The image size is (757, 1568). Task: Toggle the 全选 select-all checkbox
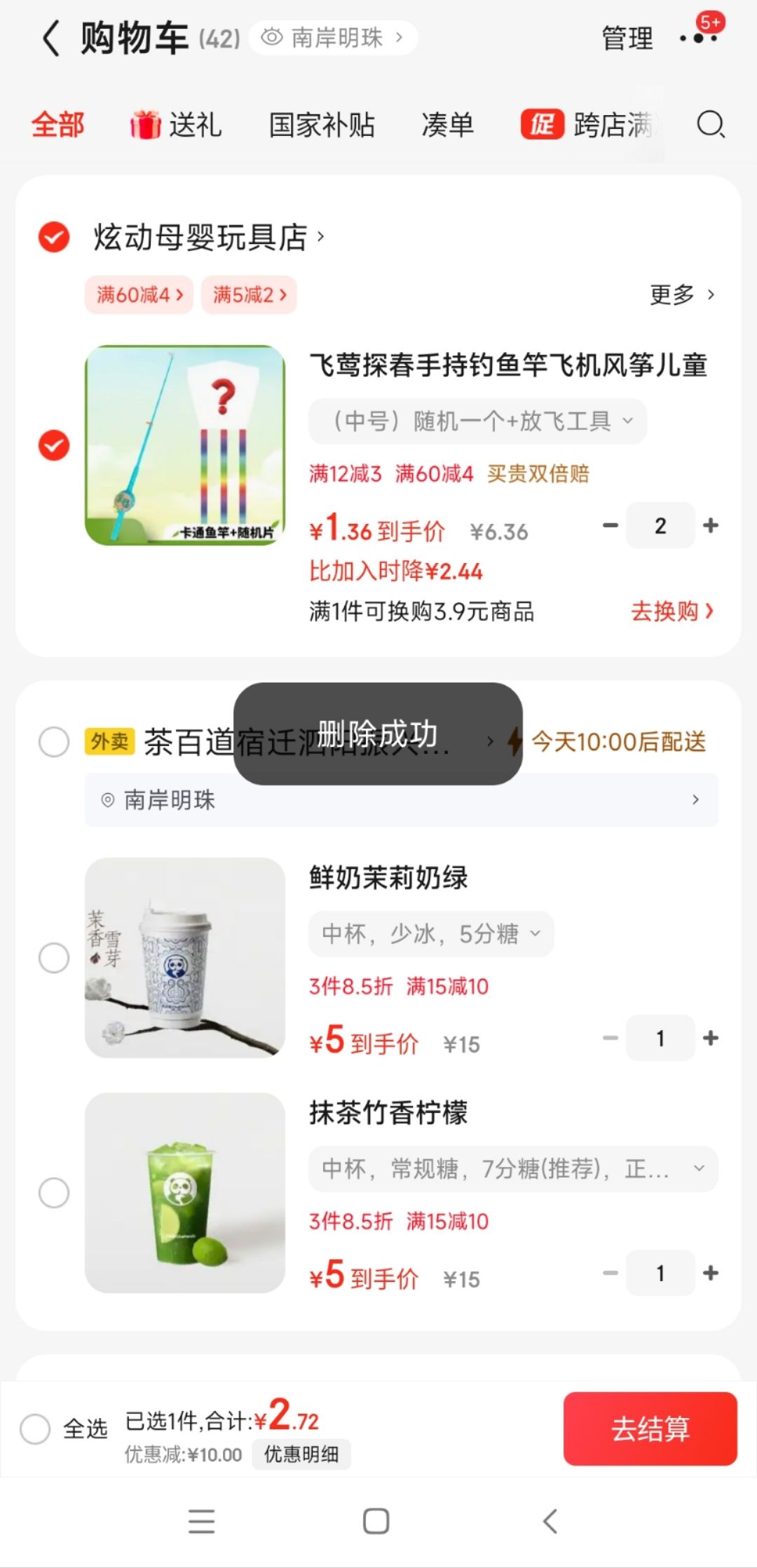pos(36,1428)
